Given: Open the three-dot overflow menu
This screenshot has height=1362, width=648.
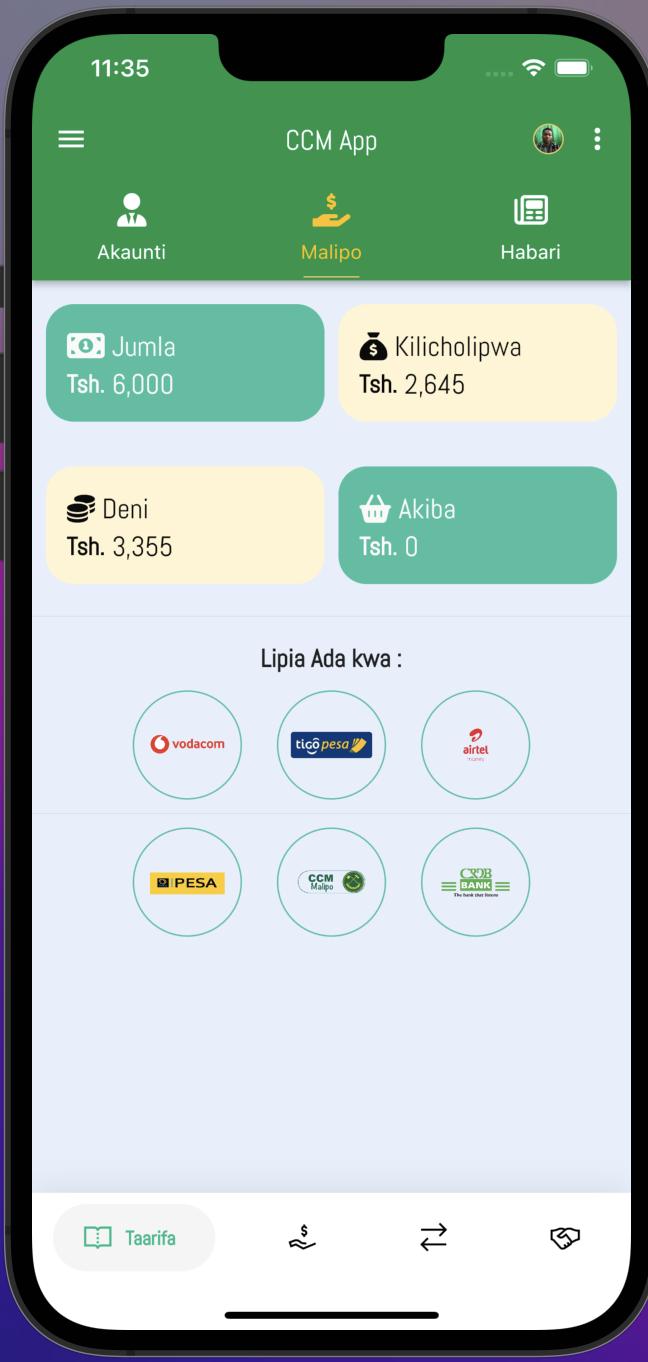Looking at the screenshot, I should [597, 140].
